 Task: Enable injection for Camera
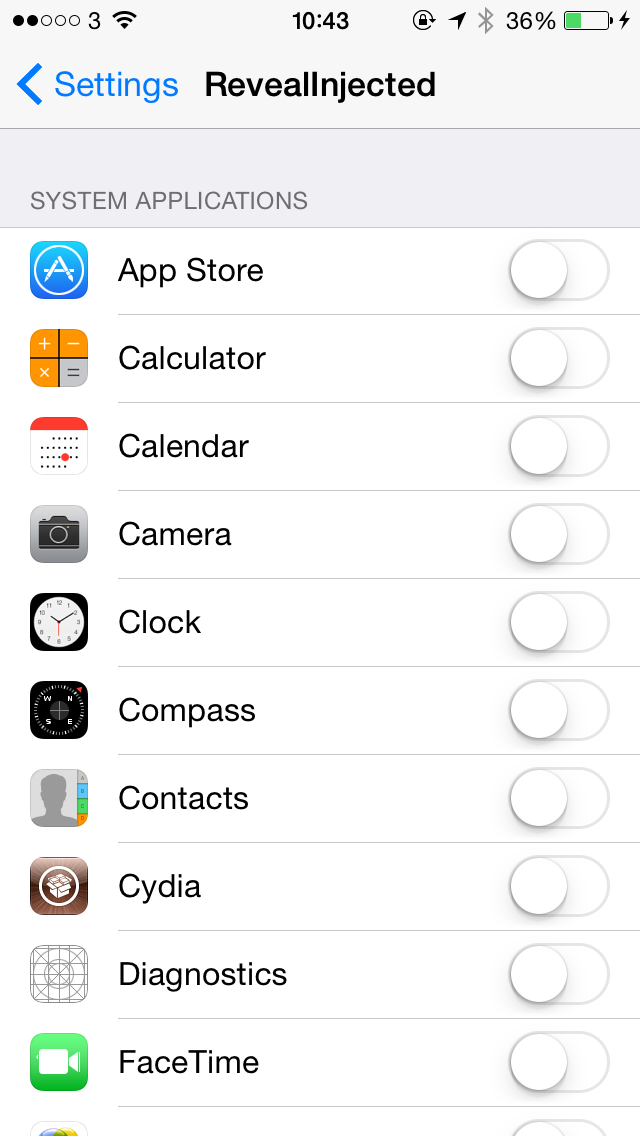click(559, 534)
